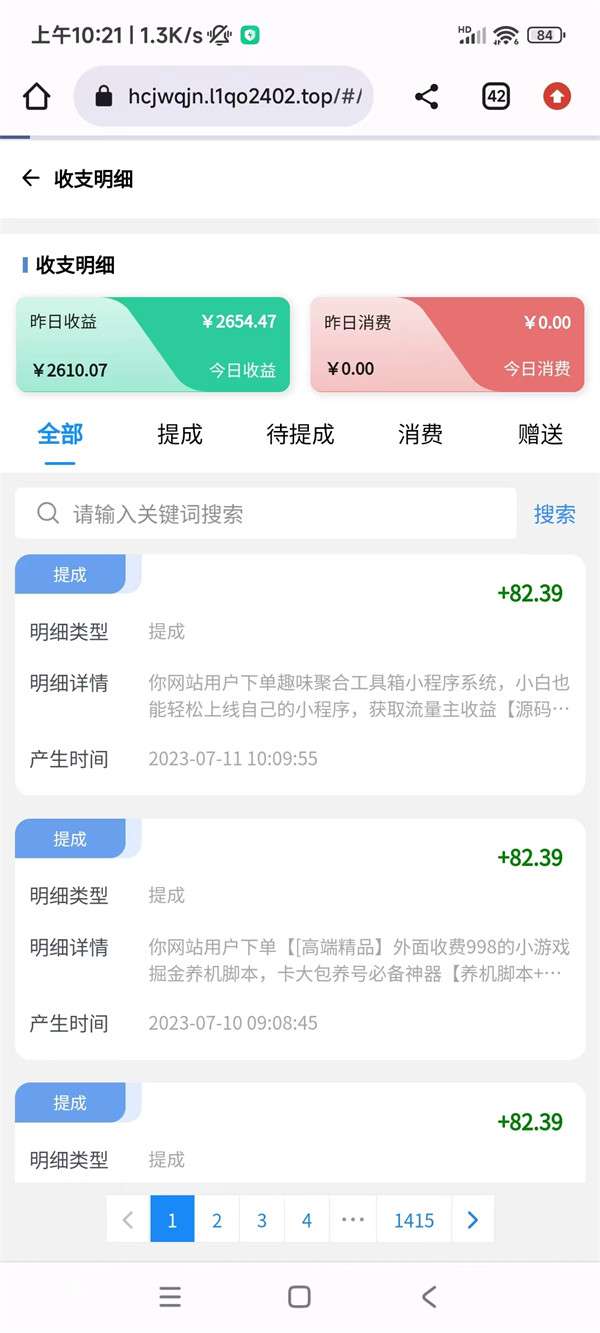Expand the pagination ellipsis
The image size is (600, 1333).
pos(353,1220)
